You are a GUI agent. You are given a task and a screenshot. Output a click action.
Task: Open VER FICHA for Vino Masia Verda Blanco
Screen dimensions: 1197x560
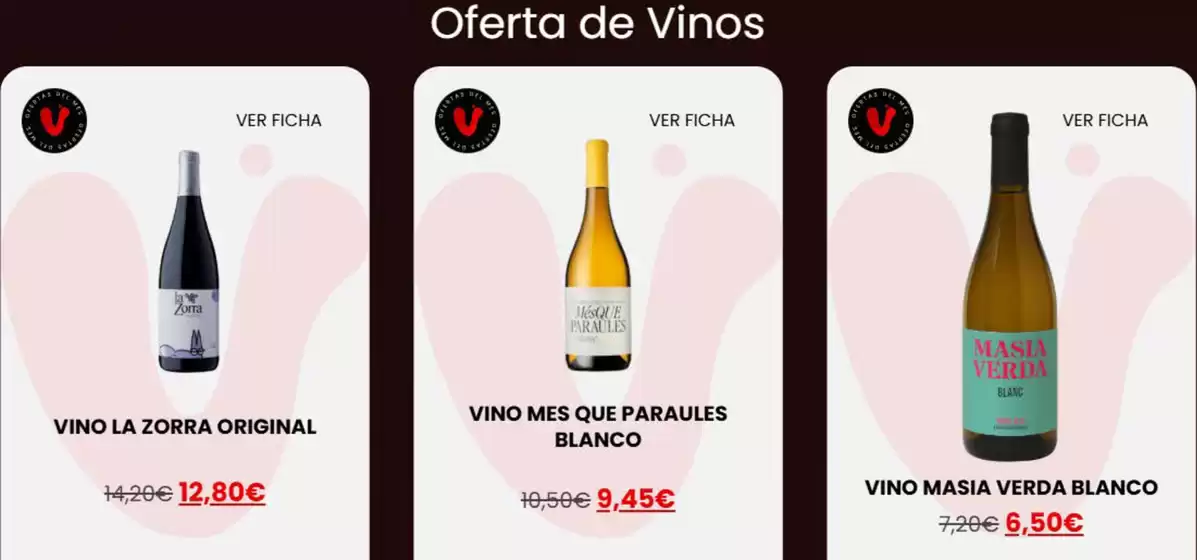pyautogui.click(x=1104, y=120)
